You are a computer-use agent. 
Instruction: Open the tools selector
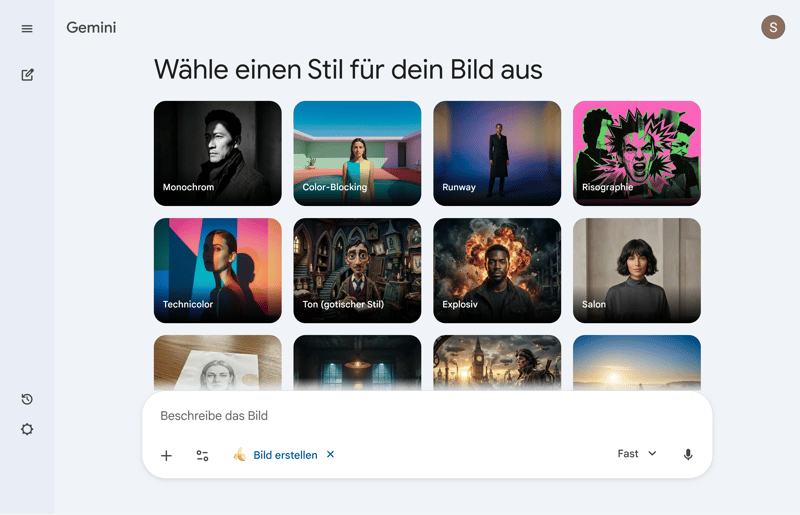point(202,455)
